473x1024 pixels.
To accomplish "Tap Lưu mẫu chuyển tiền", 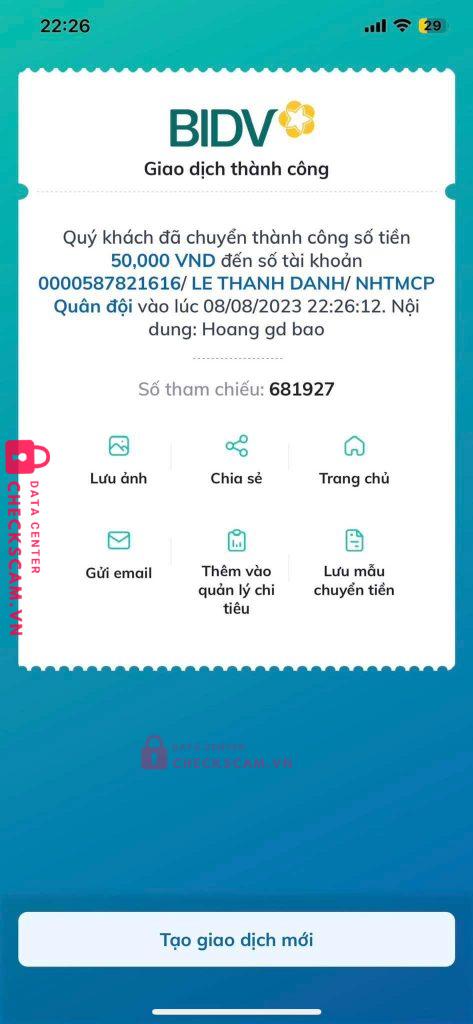I will coord(354,563).
